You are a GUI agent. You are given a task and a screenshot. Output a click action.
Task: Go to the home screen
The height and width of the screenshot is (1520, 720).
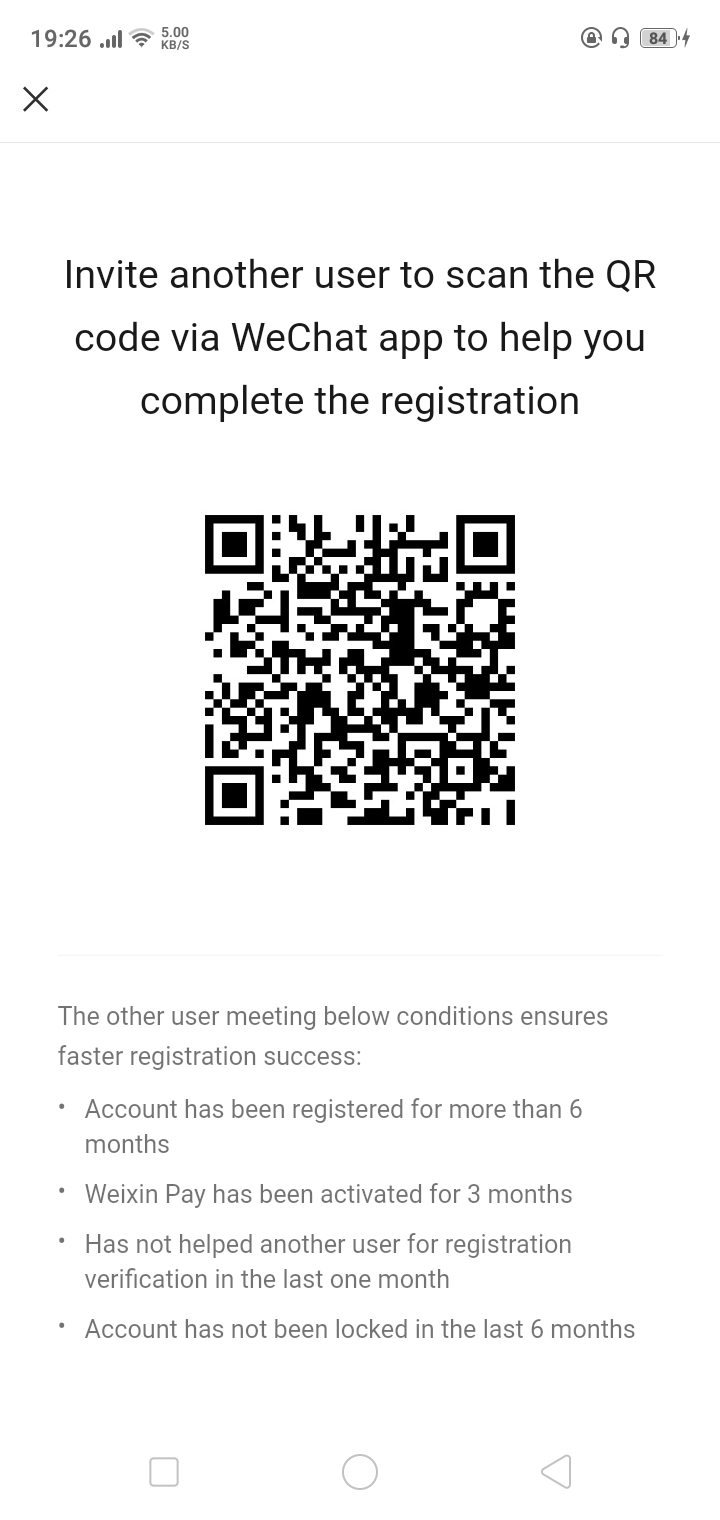[360, 1471]
